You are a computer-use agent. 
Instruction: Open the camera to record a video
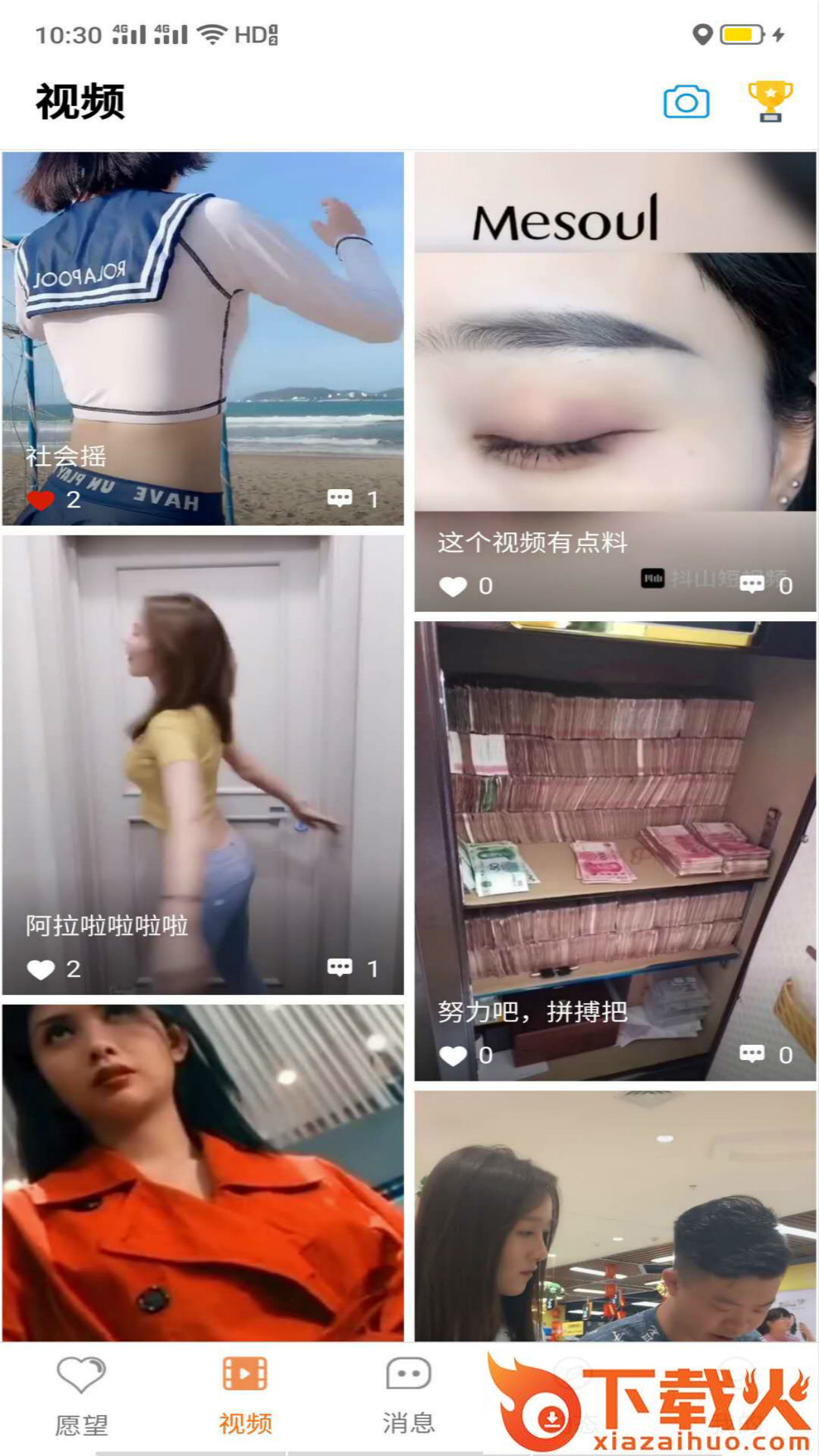coord(686,102)
